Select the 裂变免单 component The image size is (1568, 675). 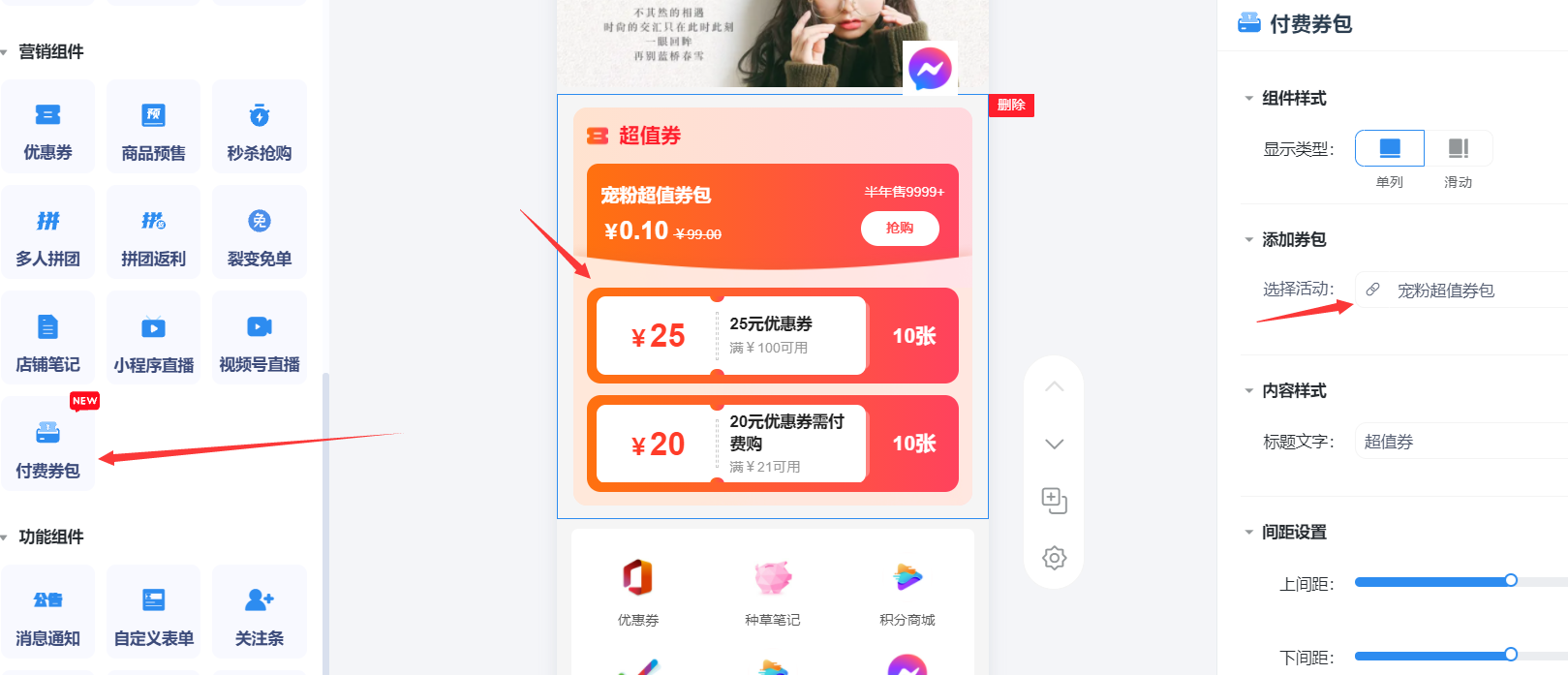tap(259, 233)
